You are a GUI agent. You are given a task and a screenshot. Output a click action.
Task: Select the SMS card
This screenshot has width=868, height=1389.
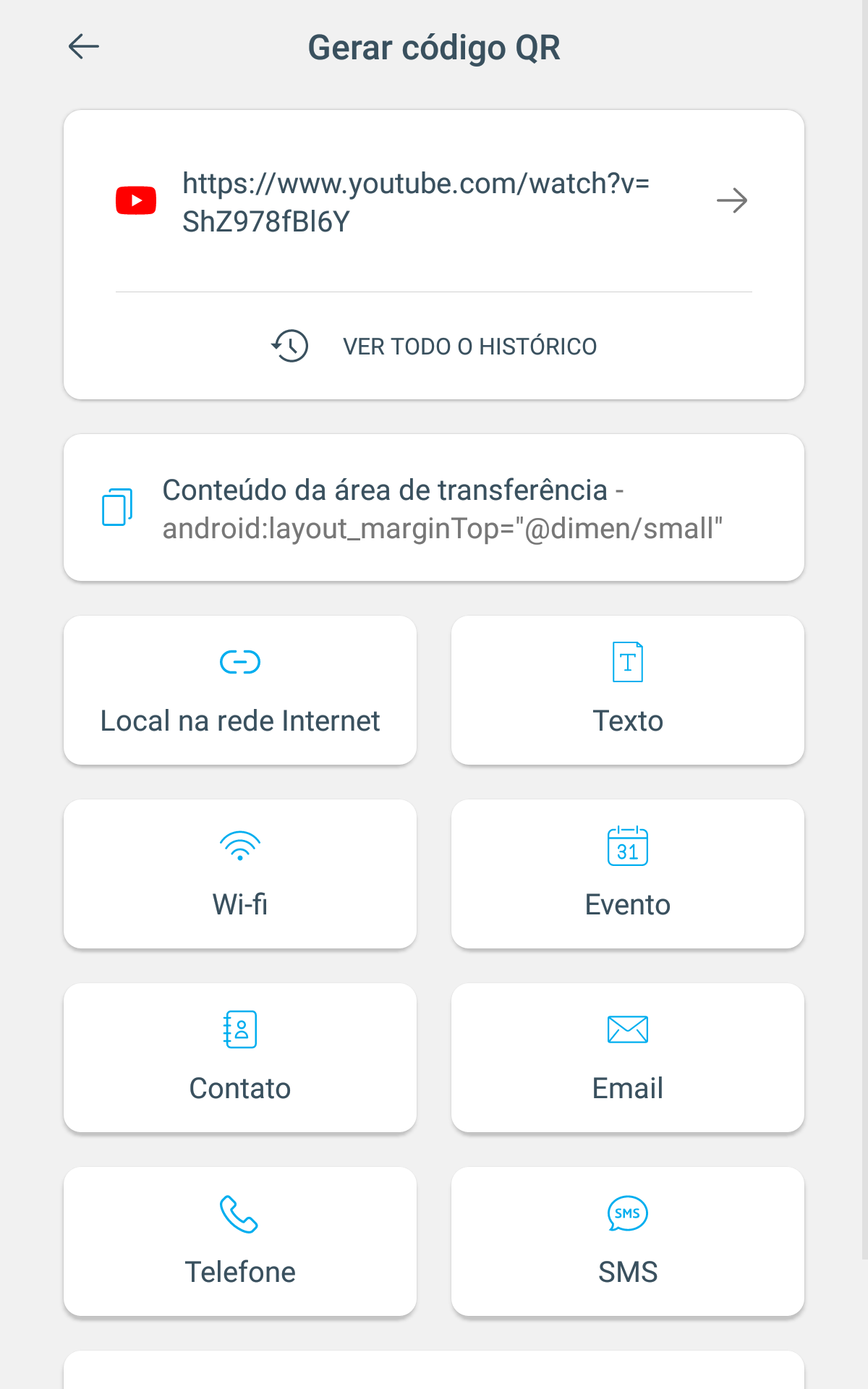[628, 1242]
